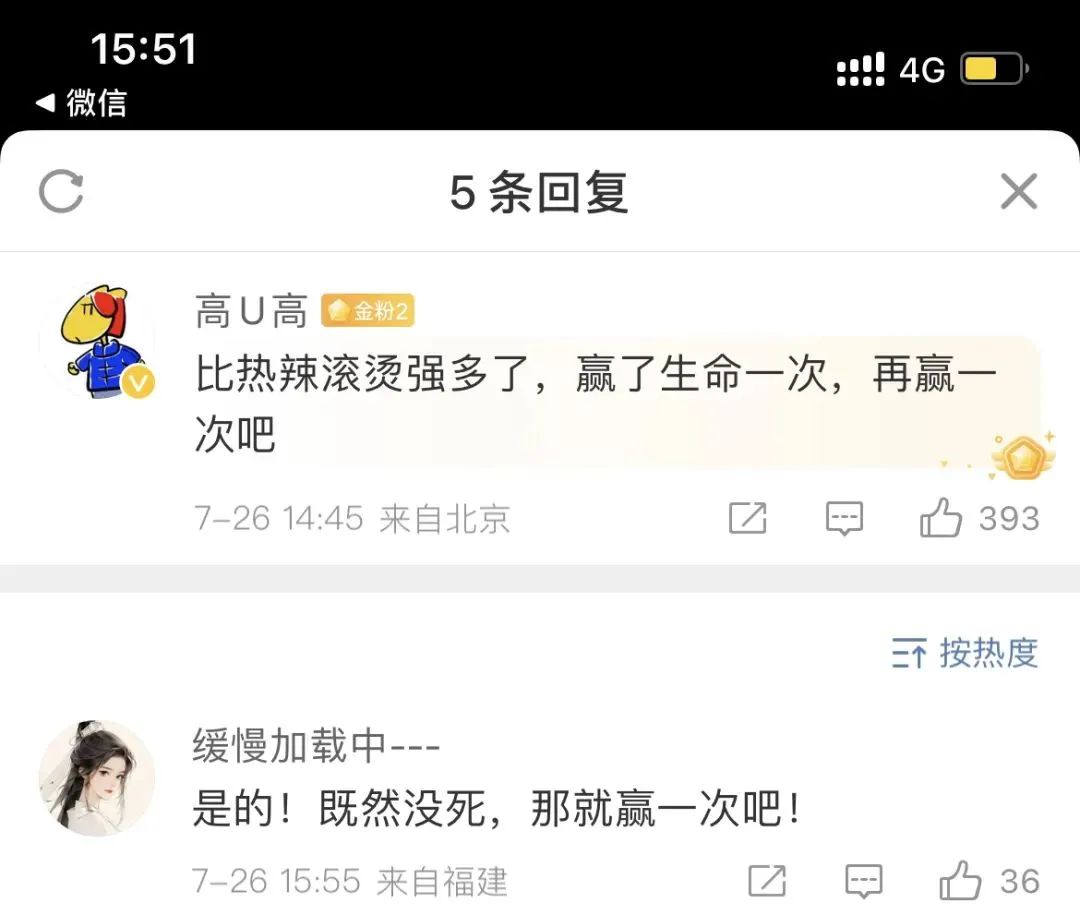Screen dimensions: 1080x915
Task: Open 高U高's profile avatar
Action: pos(97,341)
